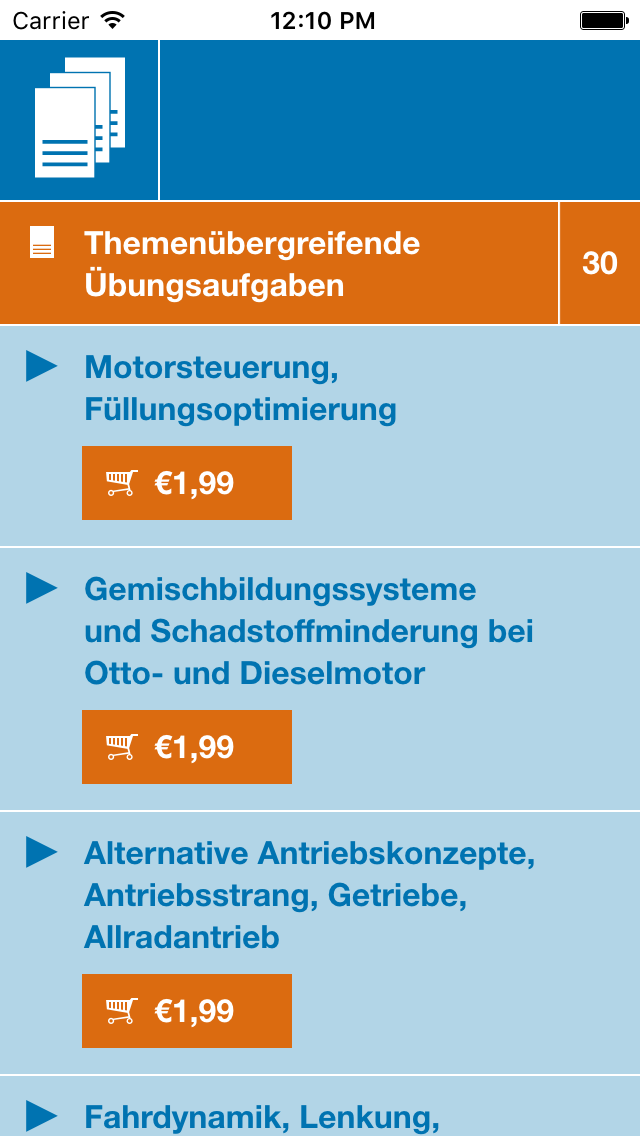Expand Fahrdynamik, Lenkung topic

42,1116
